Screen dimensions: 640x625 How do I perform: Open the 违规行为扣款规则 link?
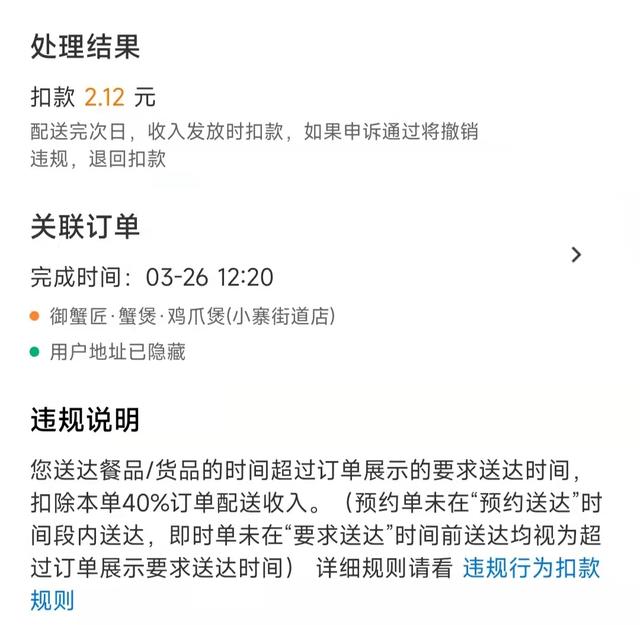(x=530, y=569)
